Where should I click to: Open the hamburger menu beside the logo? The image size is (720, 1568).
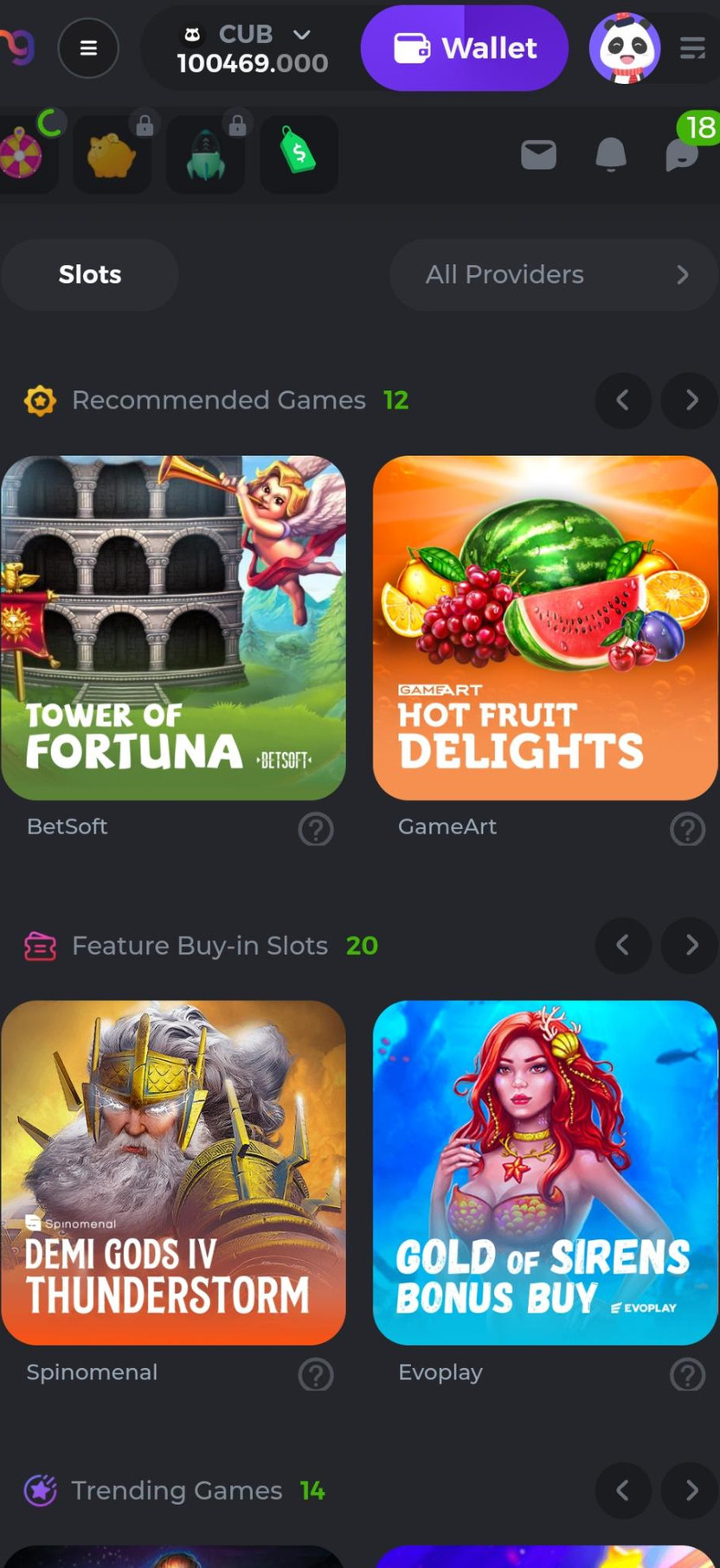click(x=87, y=48)
